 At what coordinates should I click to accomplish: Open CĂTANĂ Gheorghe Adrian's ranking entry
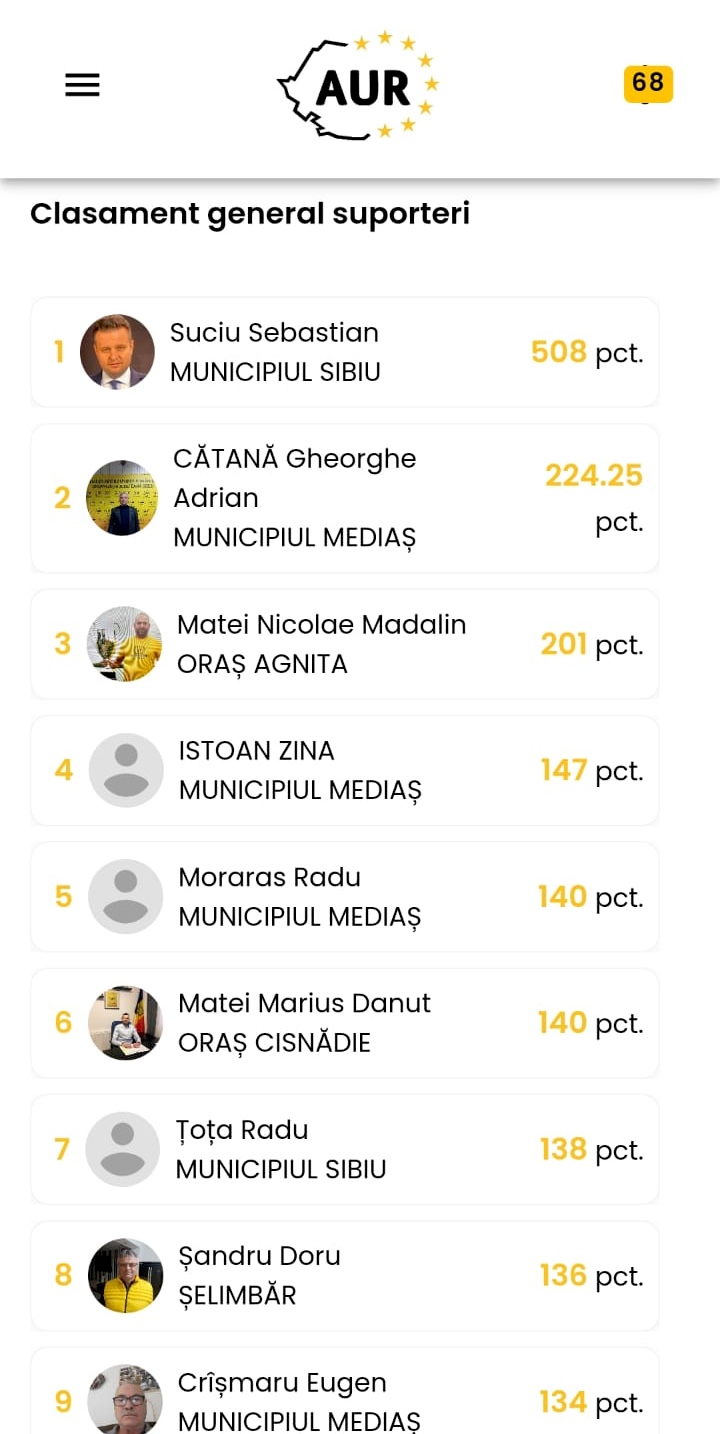pos(344,498)
